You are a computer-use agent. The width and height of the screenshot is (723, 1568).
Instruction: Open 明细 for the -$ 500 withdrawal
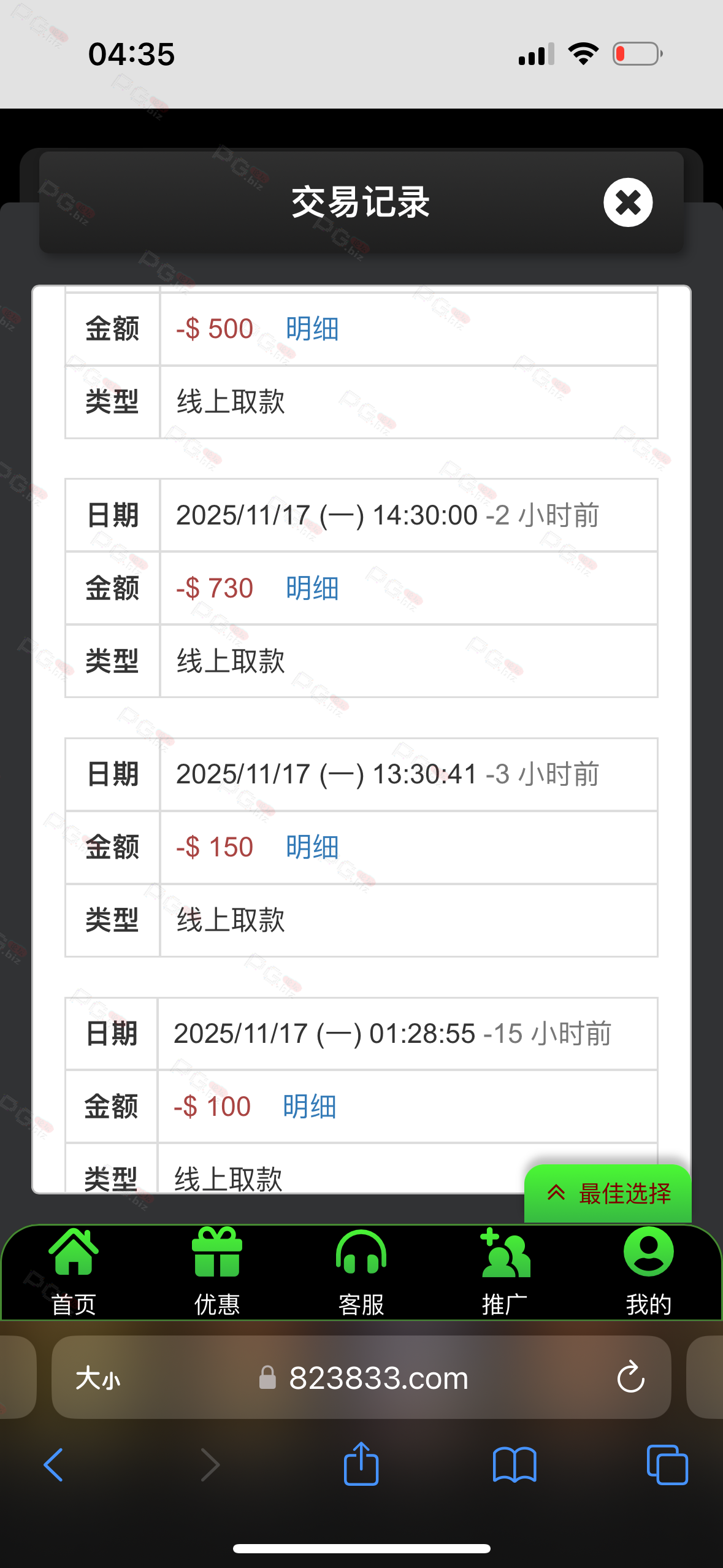312,329
